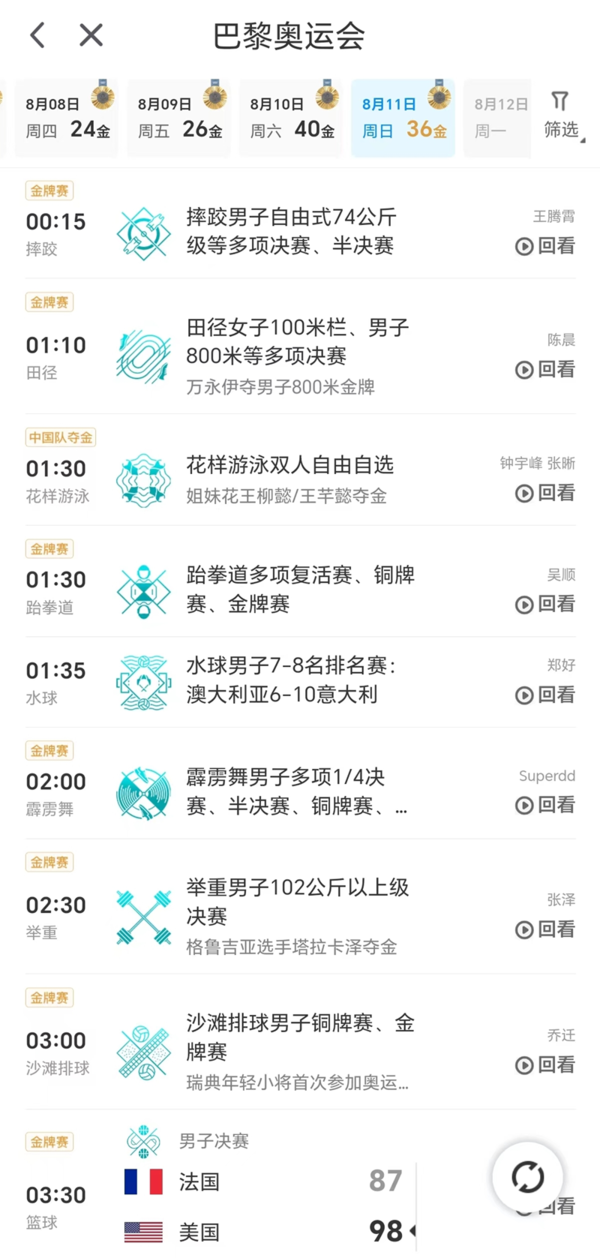Viewport: 600px width, 1258px height.
Task: Watch replay of 霹雳舞男子 event
Action: click(x=545, y=805)
